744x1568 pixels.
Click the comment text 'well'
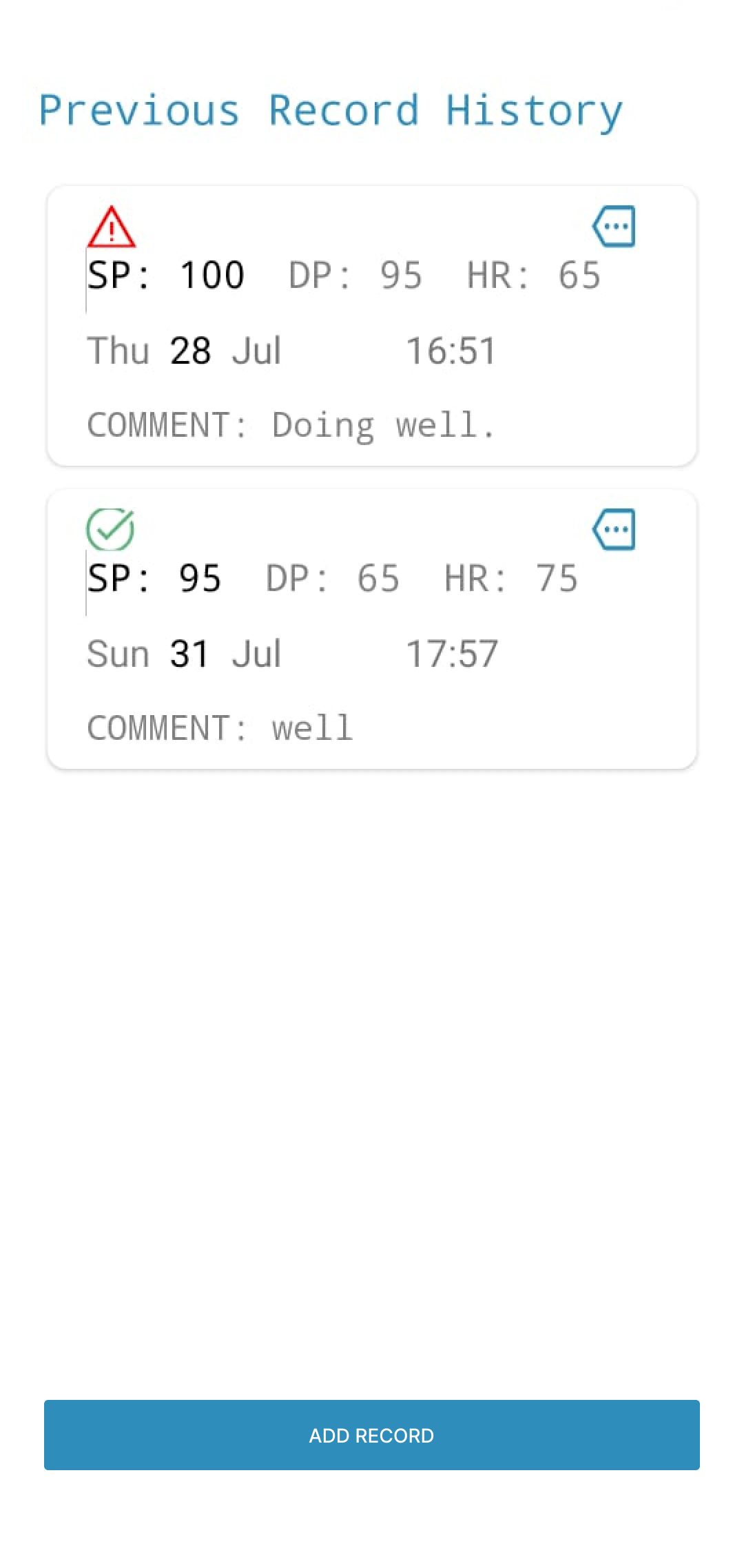[x=310, y=727]
